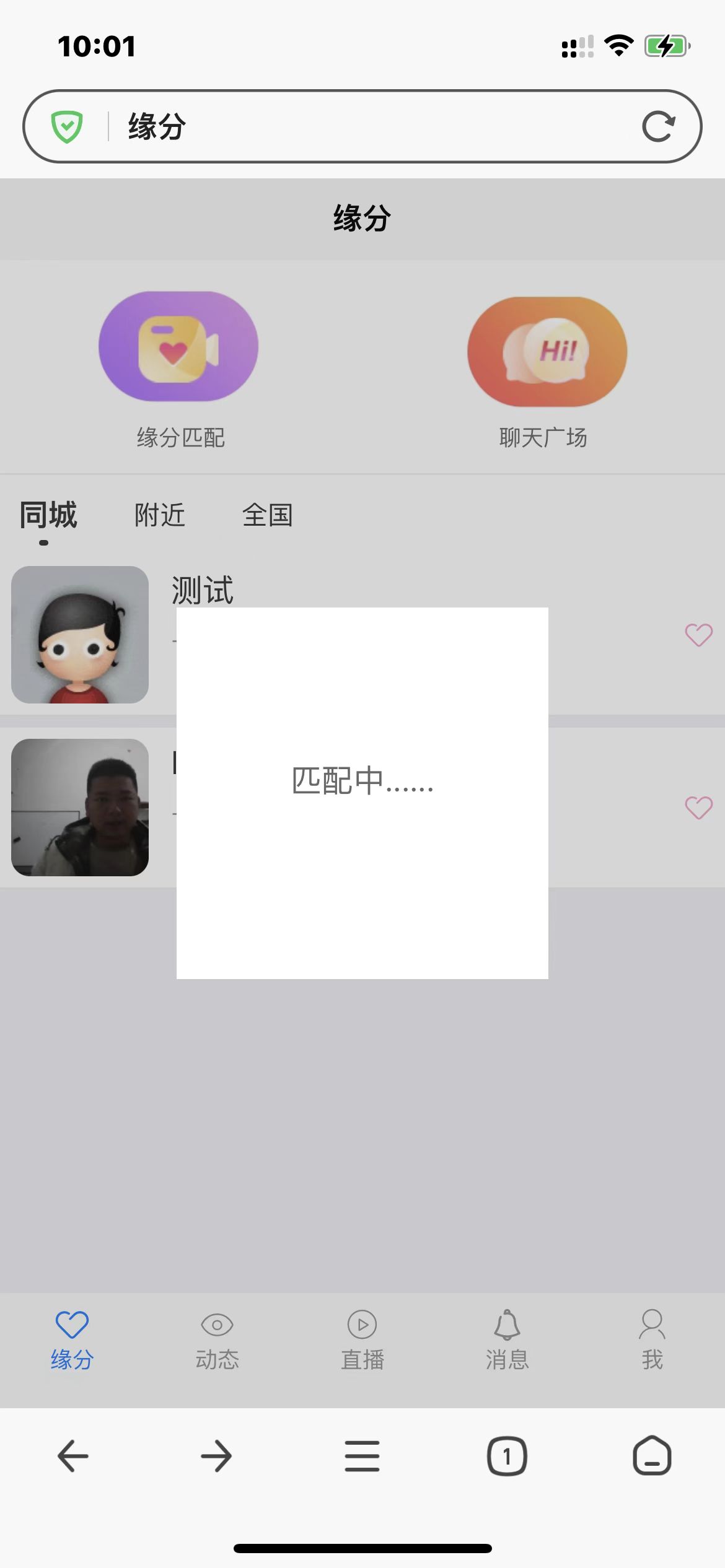Select the 同城 tab
This screenshot has width=725, height=1568.
click(48, 515)
